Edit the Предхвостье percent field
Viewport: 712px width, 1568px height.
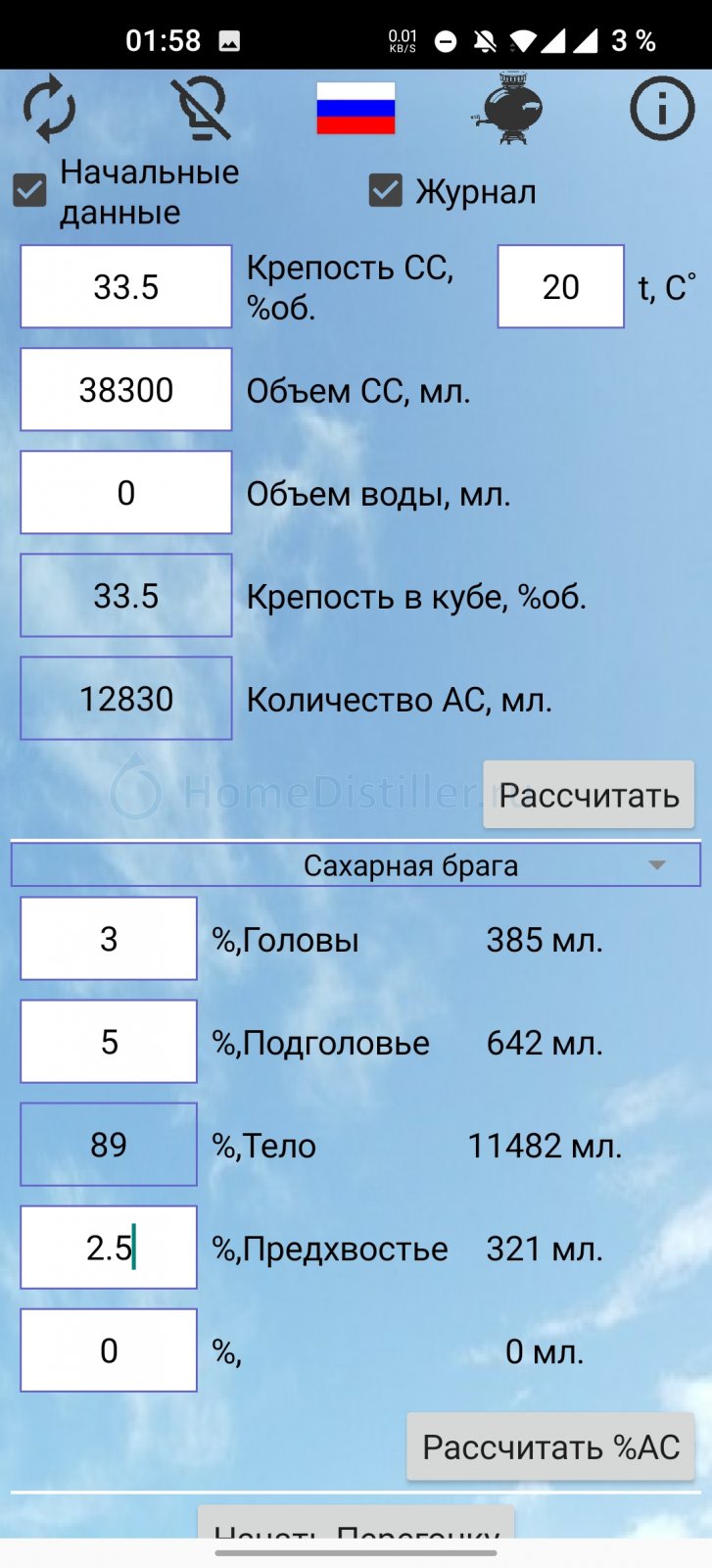[109, 1247]
